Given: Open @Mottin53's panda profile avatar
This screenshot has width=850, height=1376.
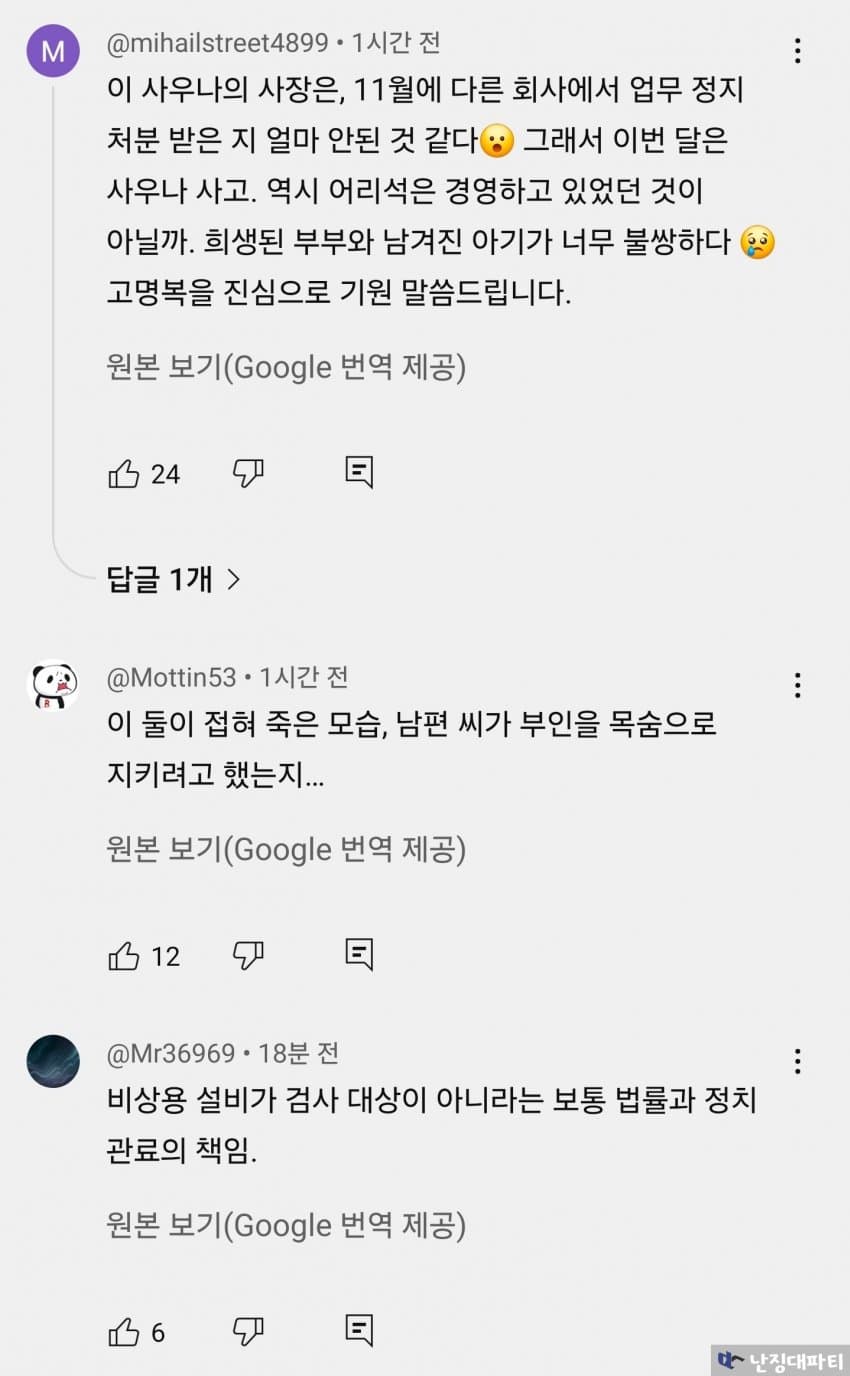Looking at the screenshot, I should pos(53,685).
